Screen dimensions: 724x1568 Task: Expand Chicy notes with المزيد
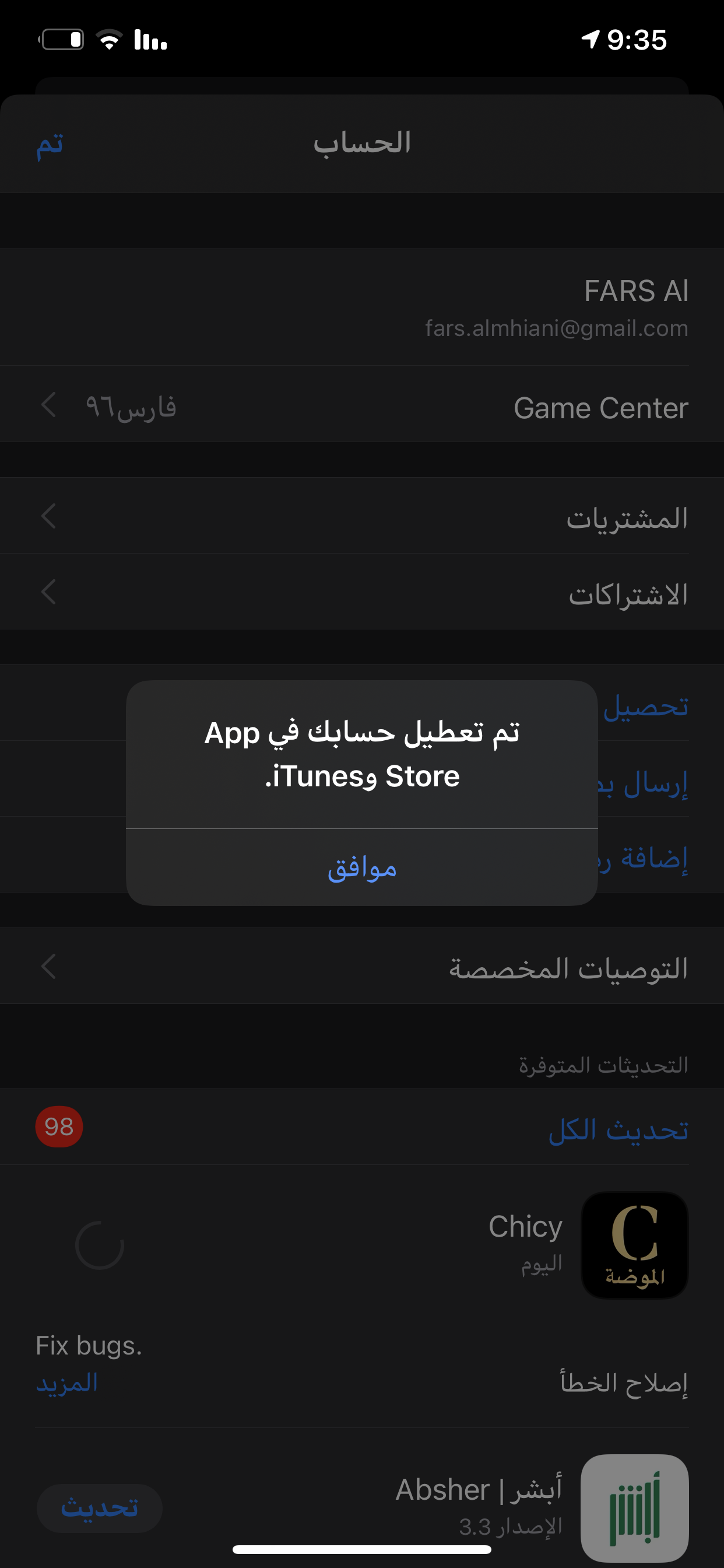tap(67, 1382)
